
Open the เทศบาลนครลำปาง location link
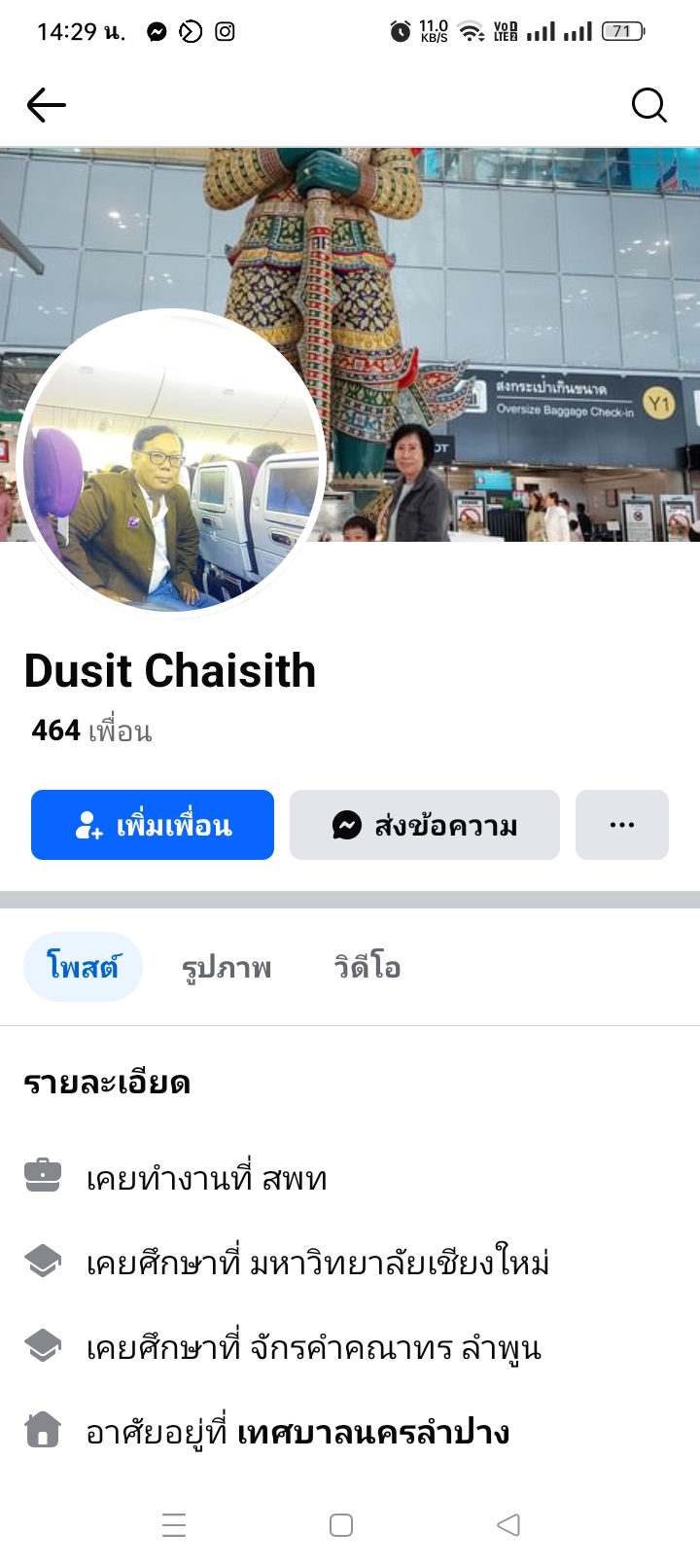point(373,1432)
